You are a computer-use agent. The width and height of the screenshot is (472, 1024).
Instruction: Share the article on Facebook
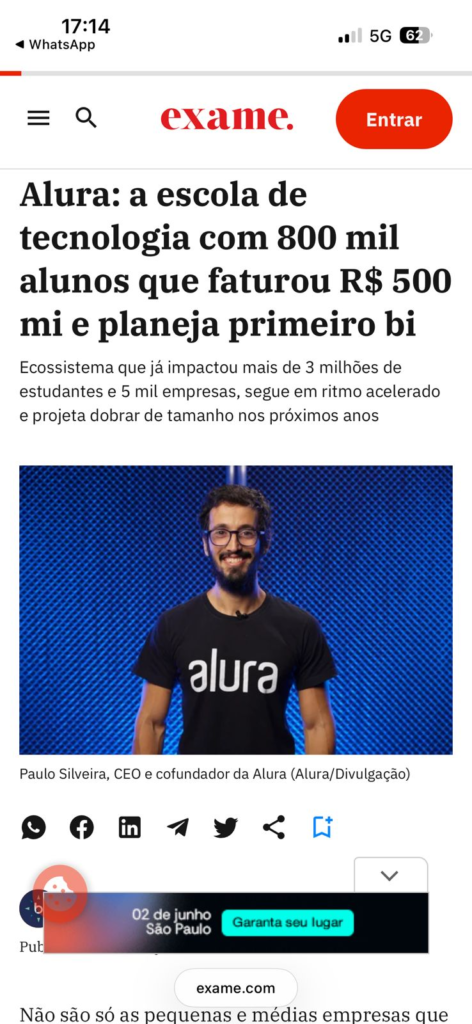(82, 827)
